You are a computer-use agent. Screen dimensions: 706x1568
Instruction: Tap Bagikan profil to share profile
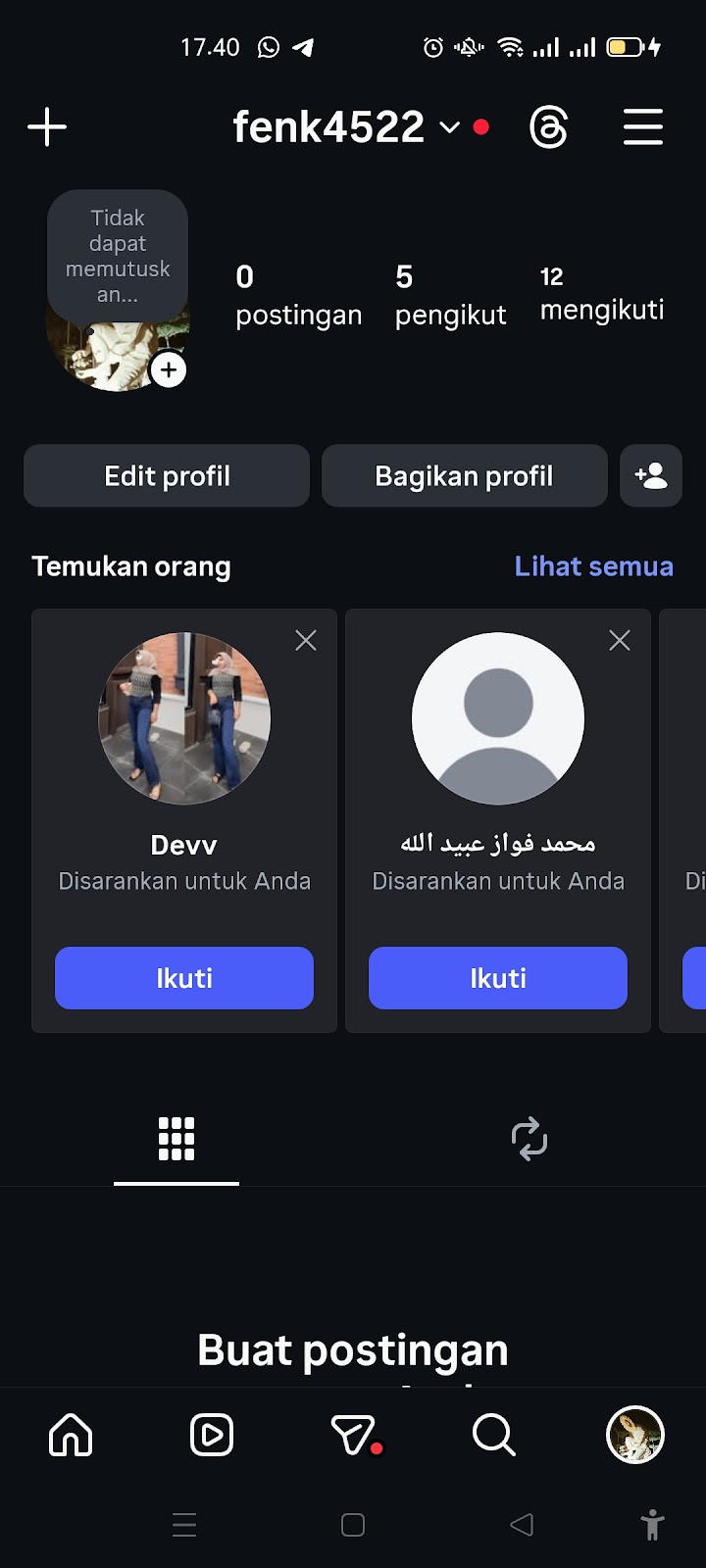tap(464, 476)
